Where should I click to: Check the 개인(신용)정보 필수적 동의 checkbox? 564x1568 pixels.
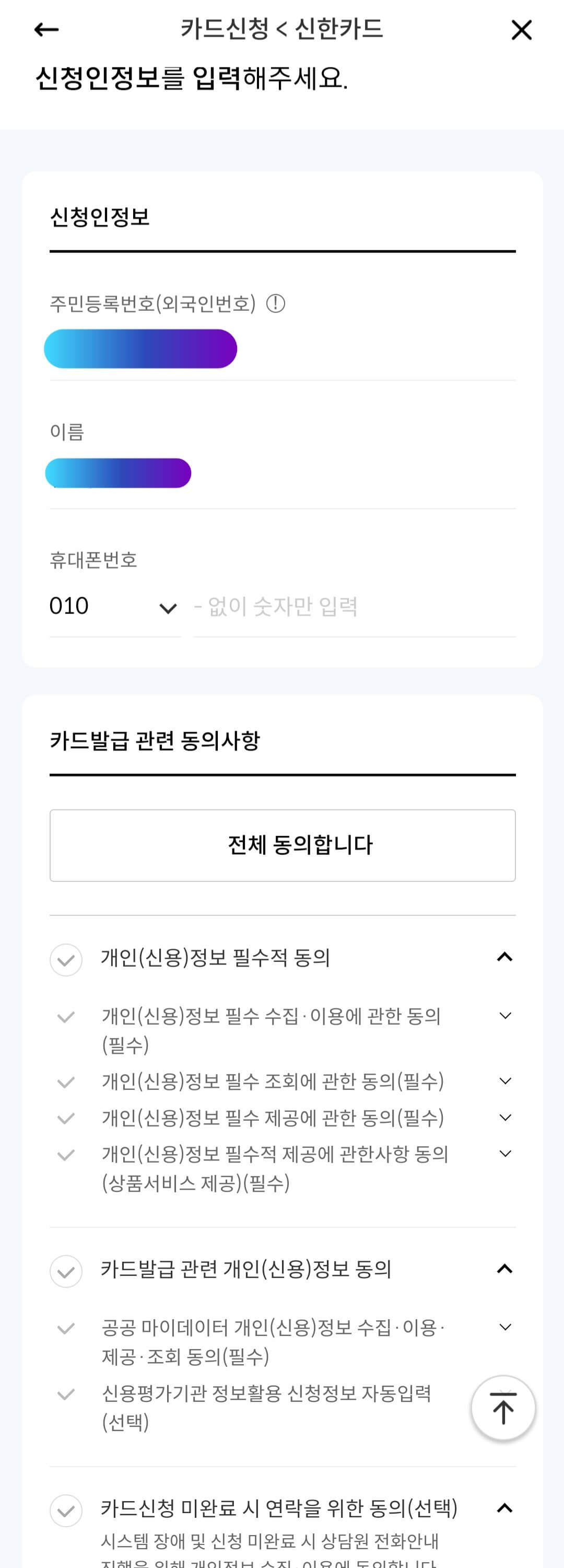pos(66,960)
